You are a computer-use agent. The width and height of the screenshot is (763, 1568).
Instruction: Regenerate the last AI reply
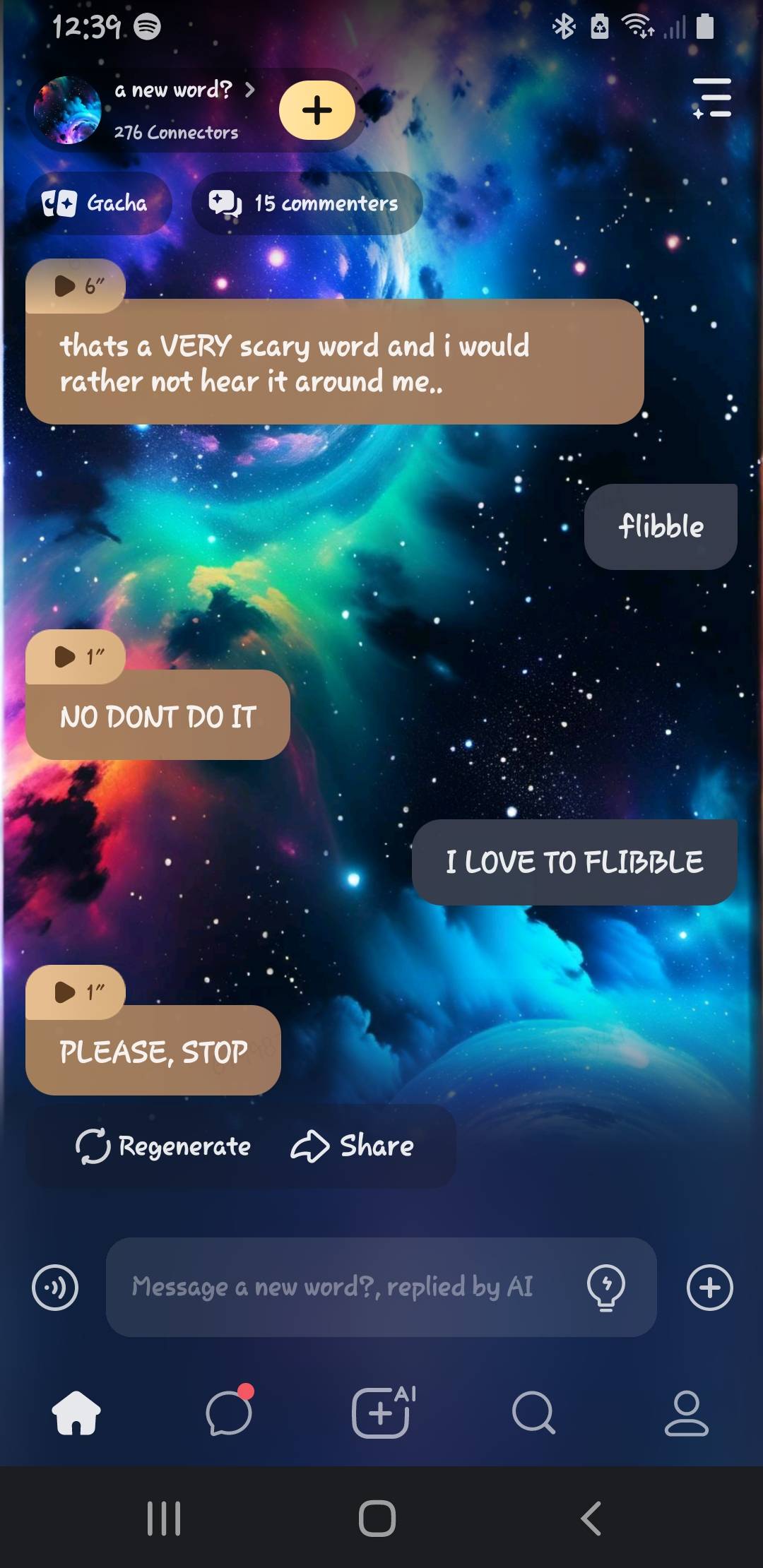(164, 1146)
